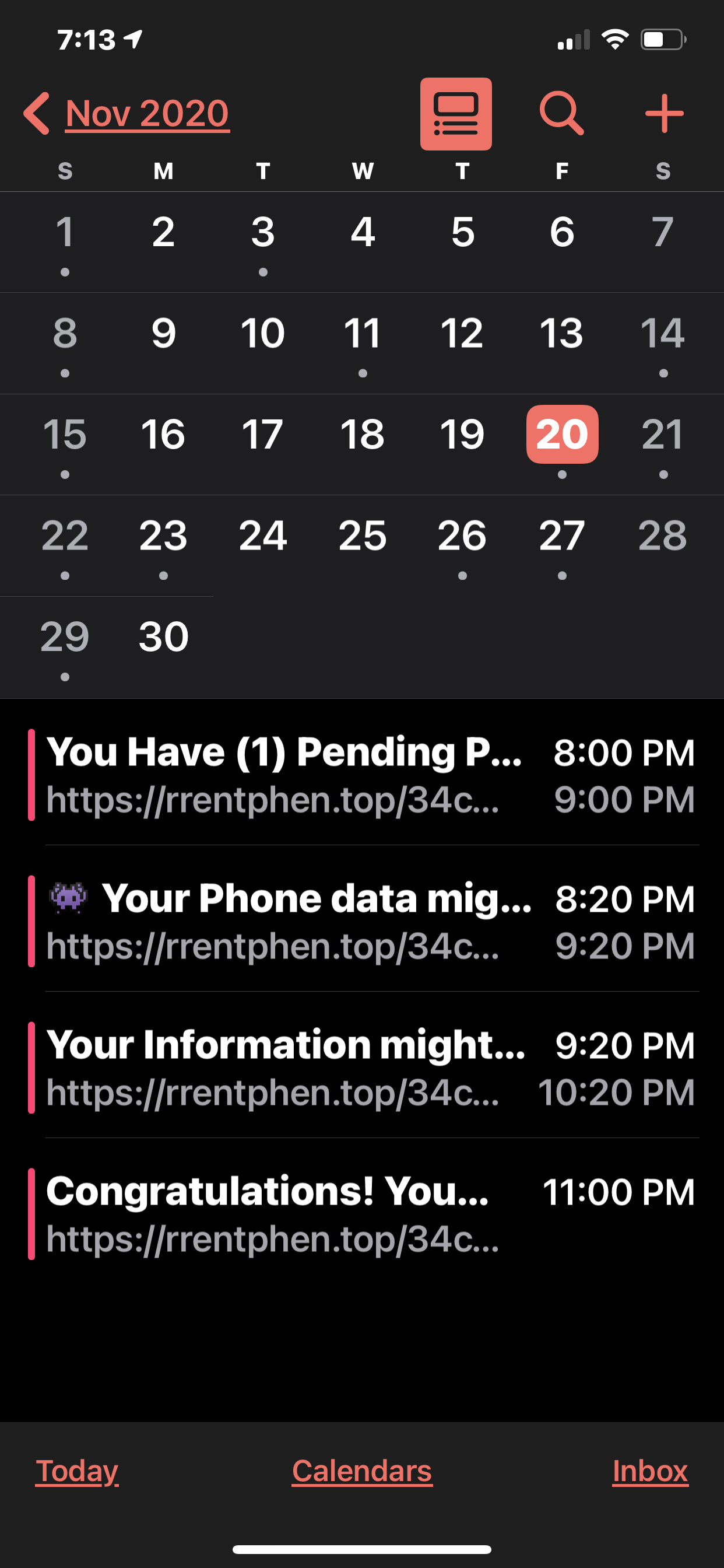
Task: Select November 3 on the calendar
Action: click(x=263, y=233)
